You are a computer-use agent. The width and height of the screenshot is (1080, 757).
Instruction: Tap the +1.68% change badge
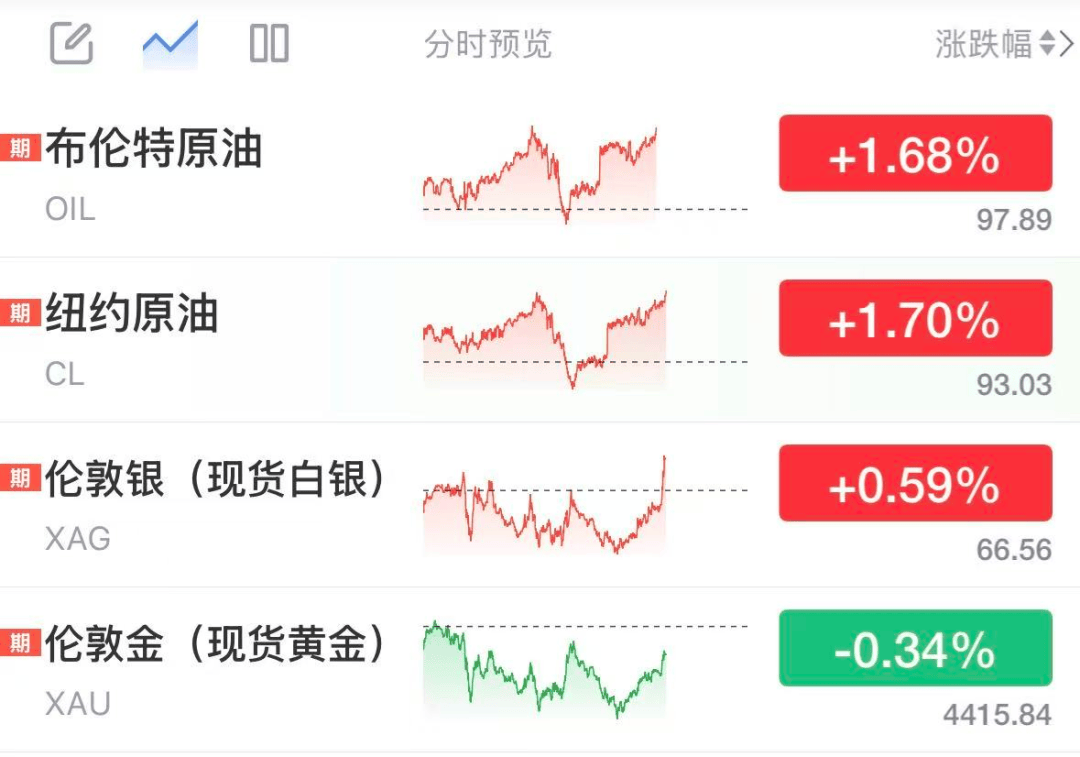pyautogui.click(x=915, y=153)
